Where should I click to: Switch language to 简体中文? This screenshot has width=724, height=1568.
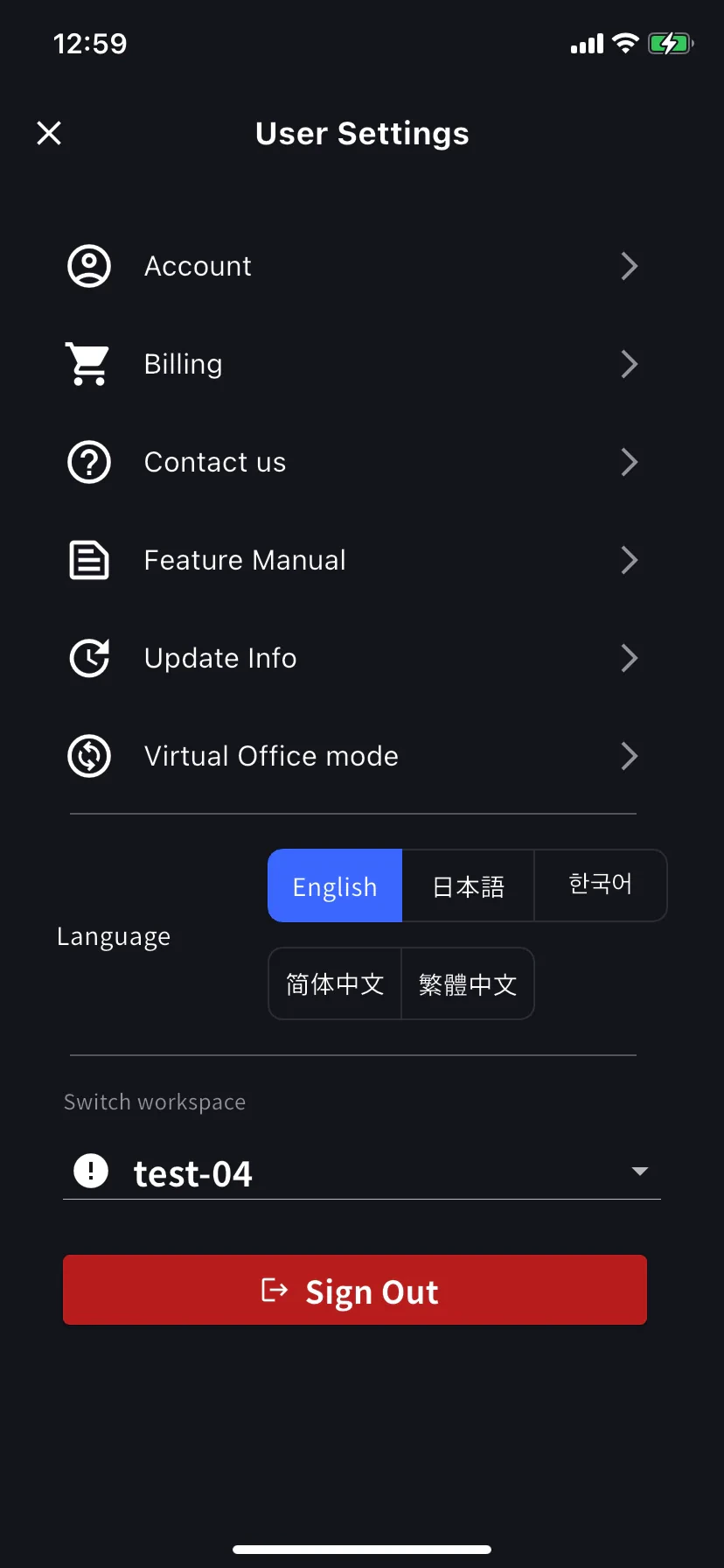click(334, 983)
